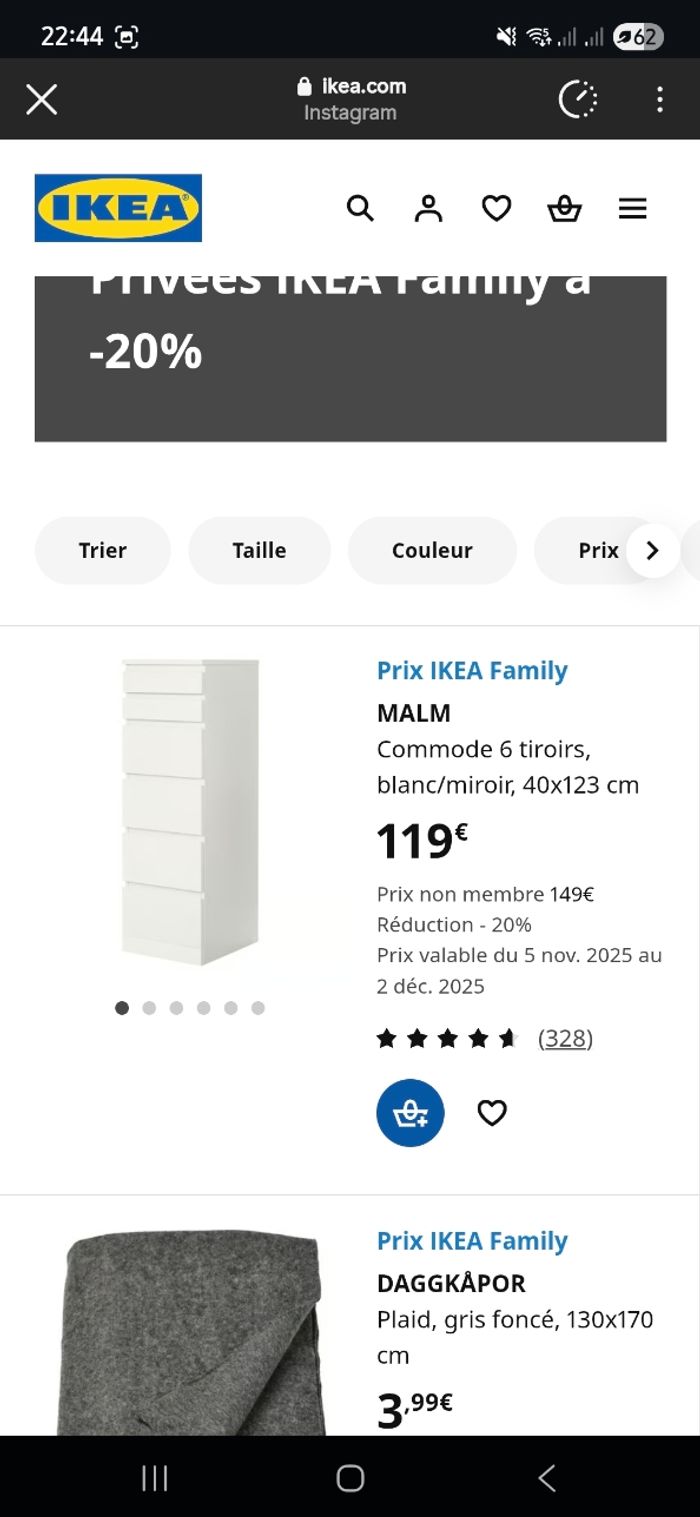Viewport: 700px width, 1517px height.
Task: Go to IKEA homepage via logo
Action: tap(118, 208)
